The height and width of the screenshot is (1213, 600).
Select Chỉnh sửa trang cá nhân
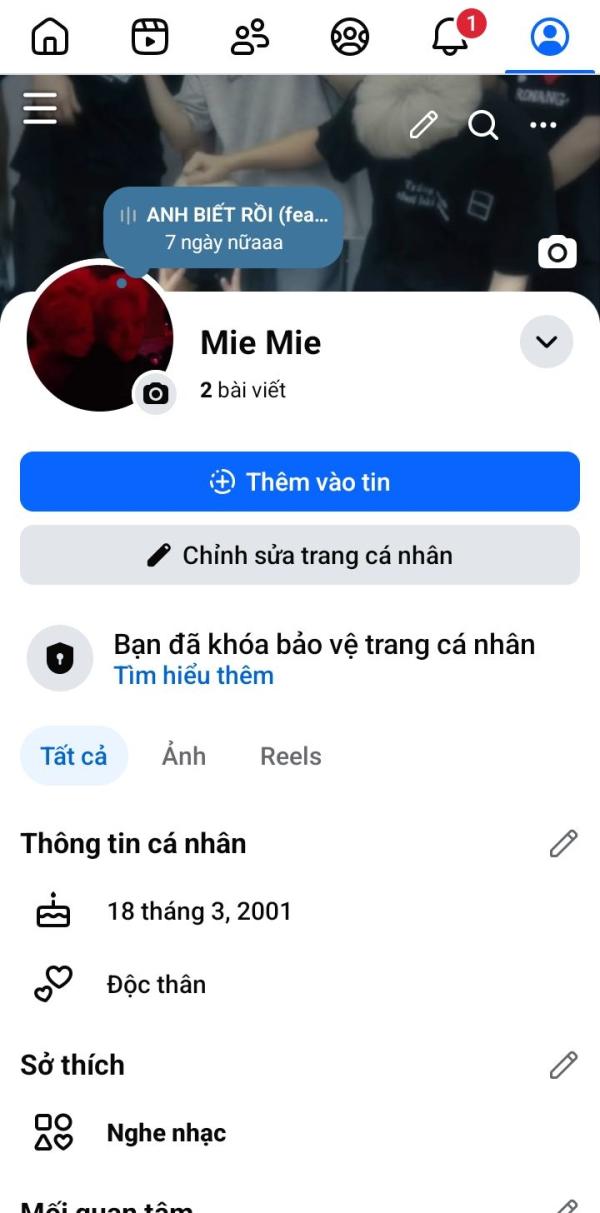300,555
